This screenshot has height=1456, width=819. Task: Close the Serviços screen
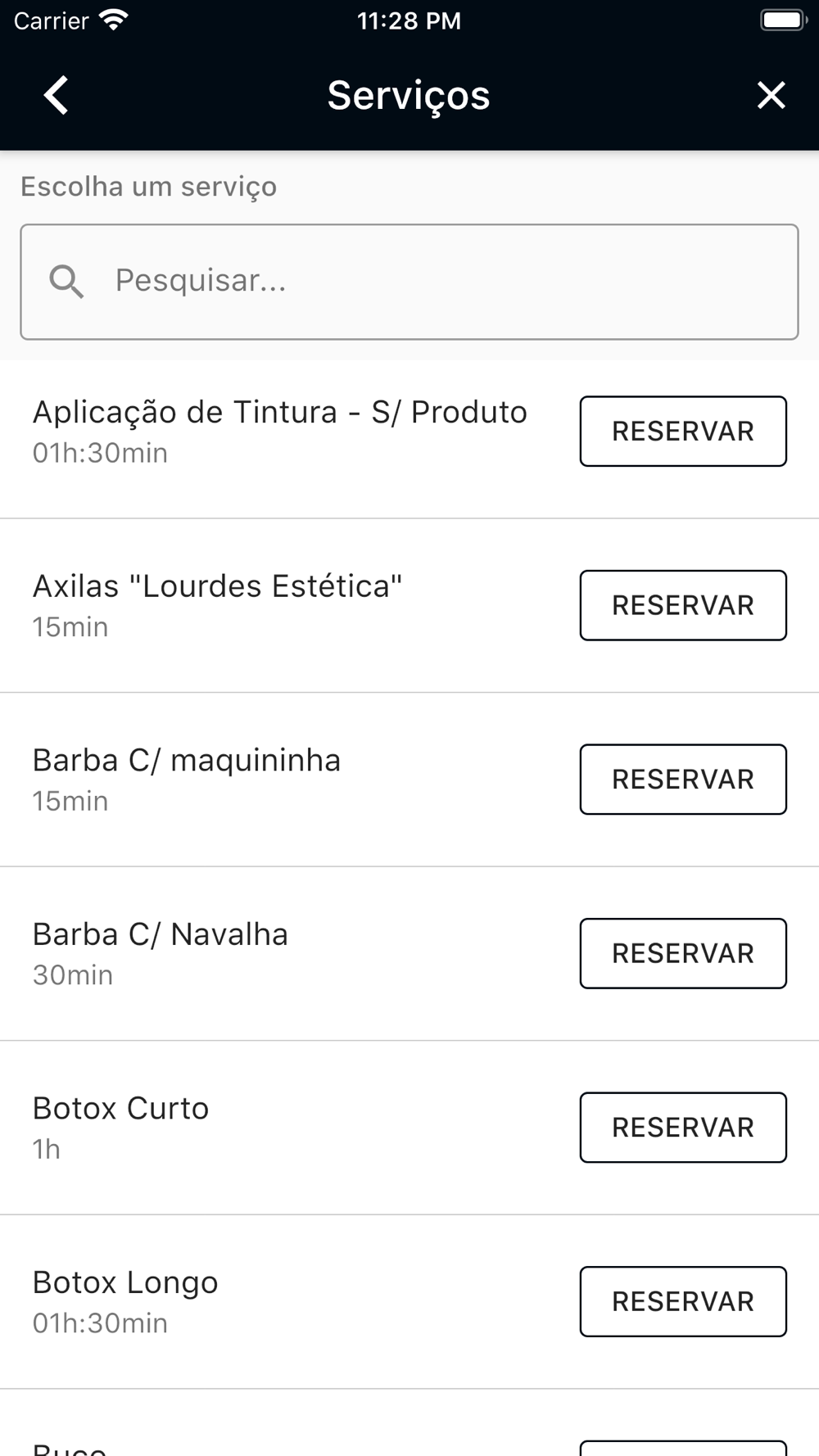771,95
